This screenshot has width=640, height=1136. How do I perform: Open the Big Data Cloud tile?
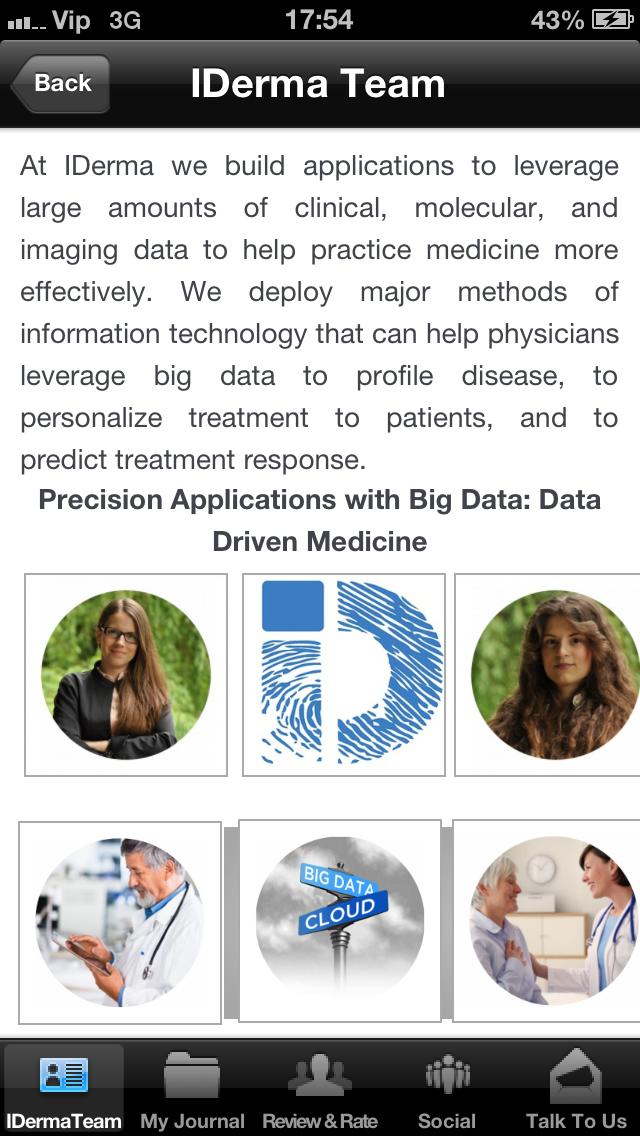point(340,920)
